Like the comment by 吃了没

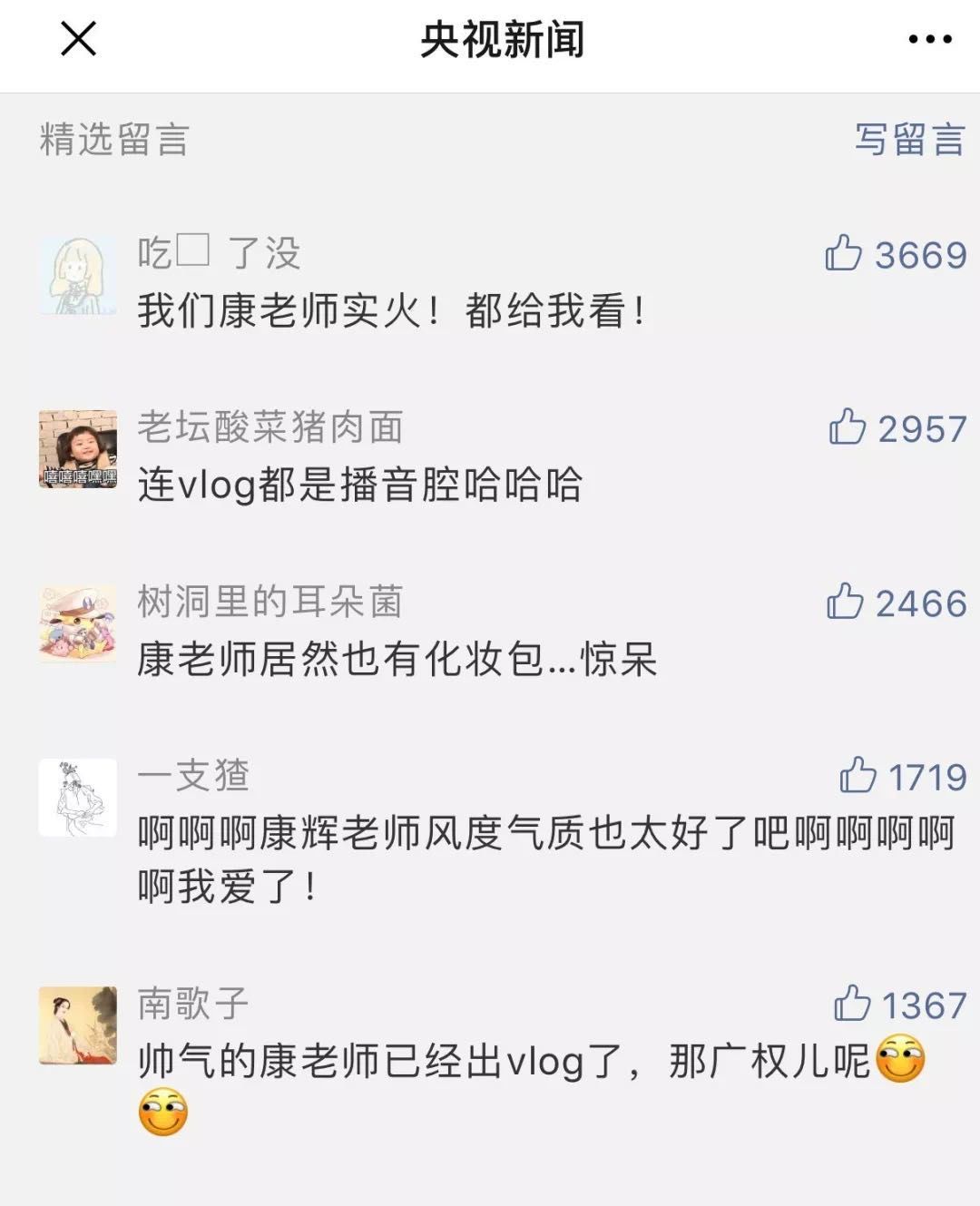pyautogui.click(x=844, y=253)
